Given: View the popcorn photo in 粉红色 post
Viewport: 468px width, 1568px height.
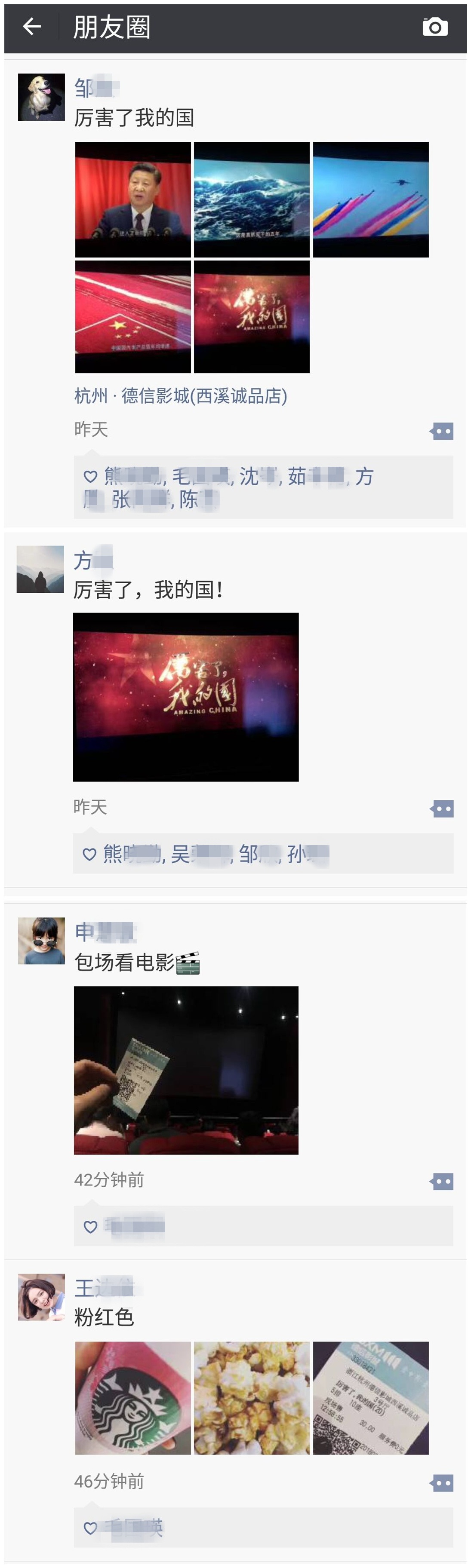Looking at the screenshot, I should tap(252, 1397).
